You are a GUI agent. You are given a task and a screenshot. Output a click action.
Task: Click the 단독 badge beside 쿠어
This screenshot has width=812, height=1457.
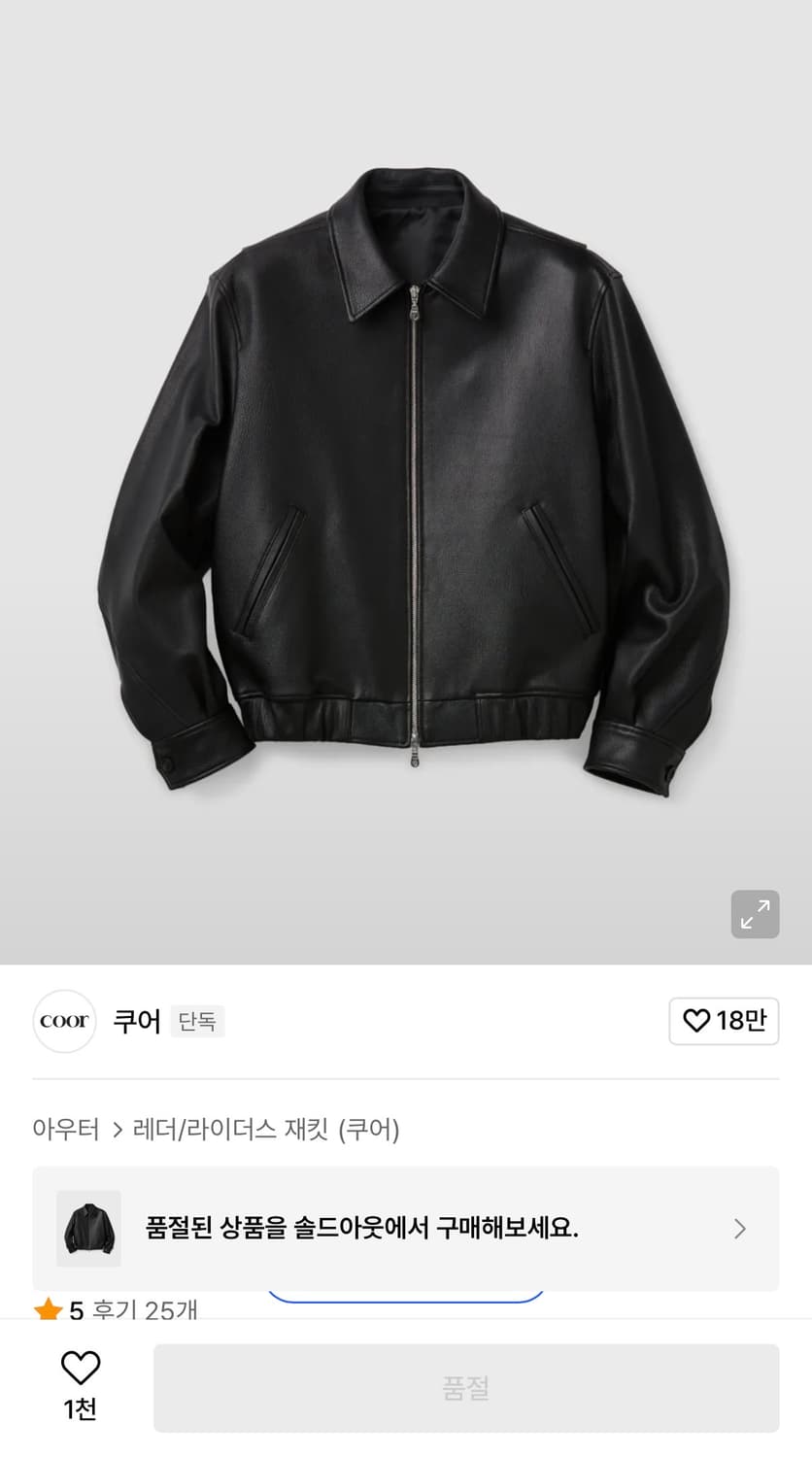click(x=197, y=1023)
